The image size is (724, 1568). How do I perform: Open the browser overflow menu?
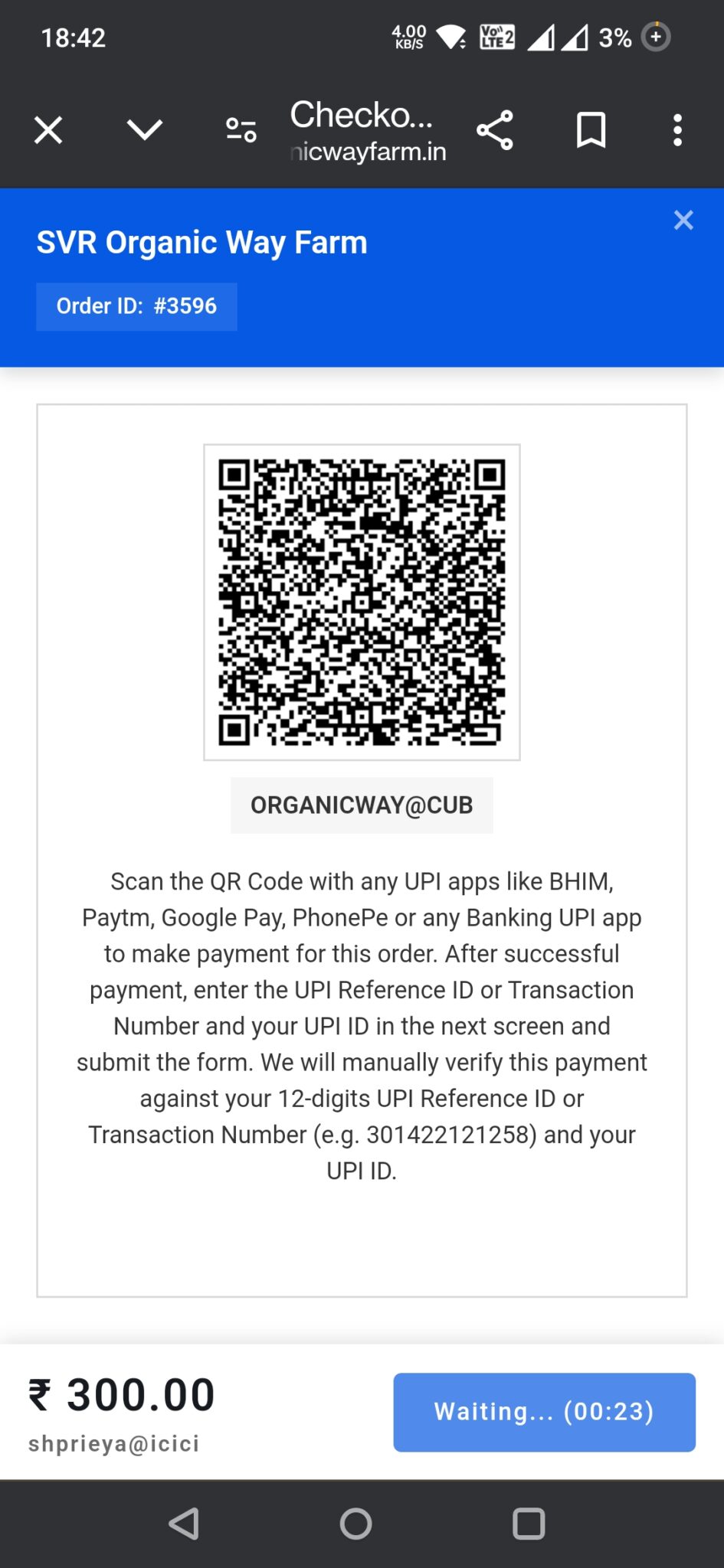coord(677,130)
